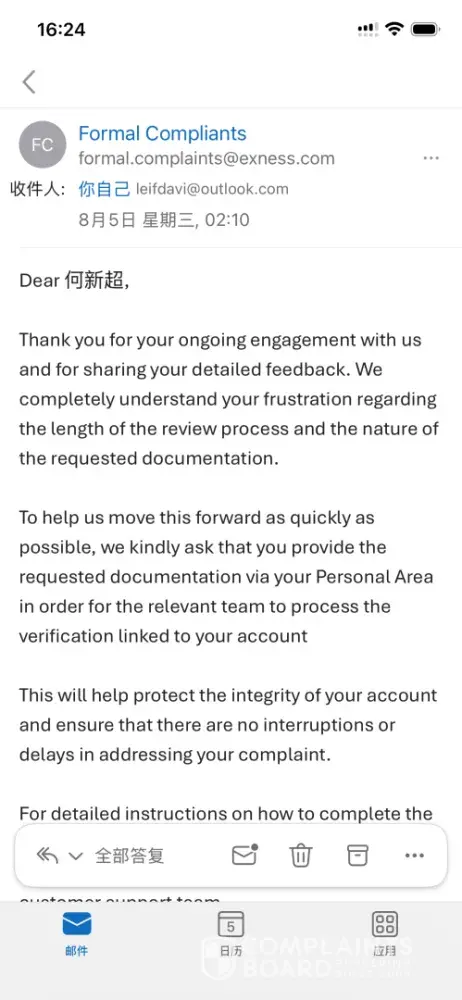Viewport: 462px width, 1000px height.
Task: Switch to the 应用 apps tab
Action: 385,933
